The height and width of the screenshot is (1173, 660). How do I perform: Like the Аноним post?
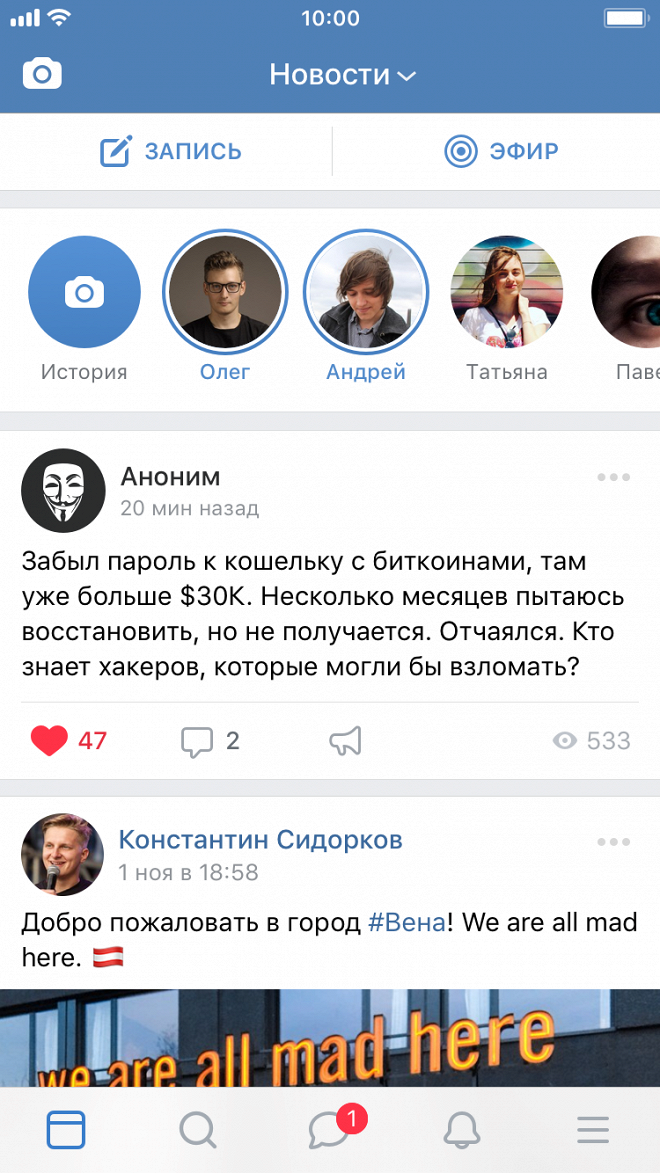pos(50,741)
